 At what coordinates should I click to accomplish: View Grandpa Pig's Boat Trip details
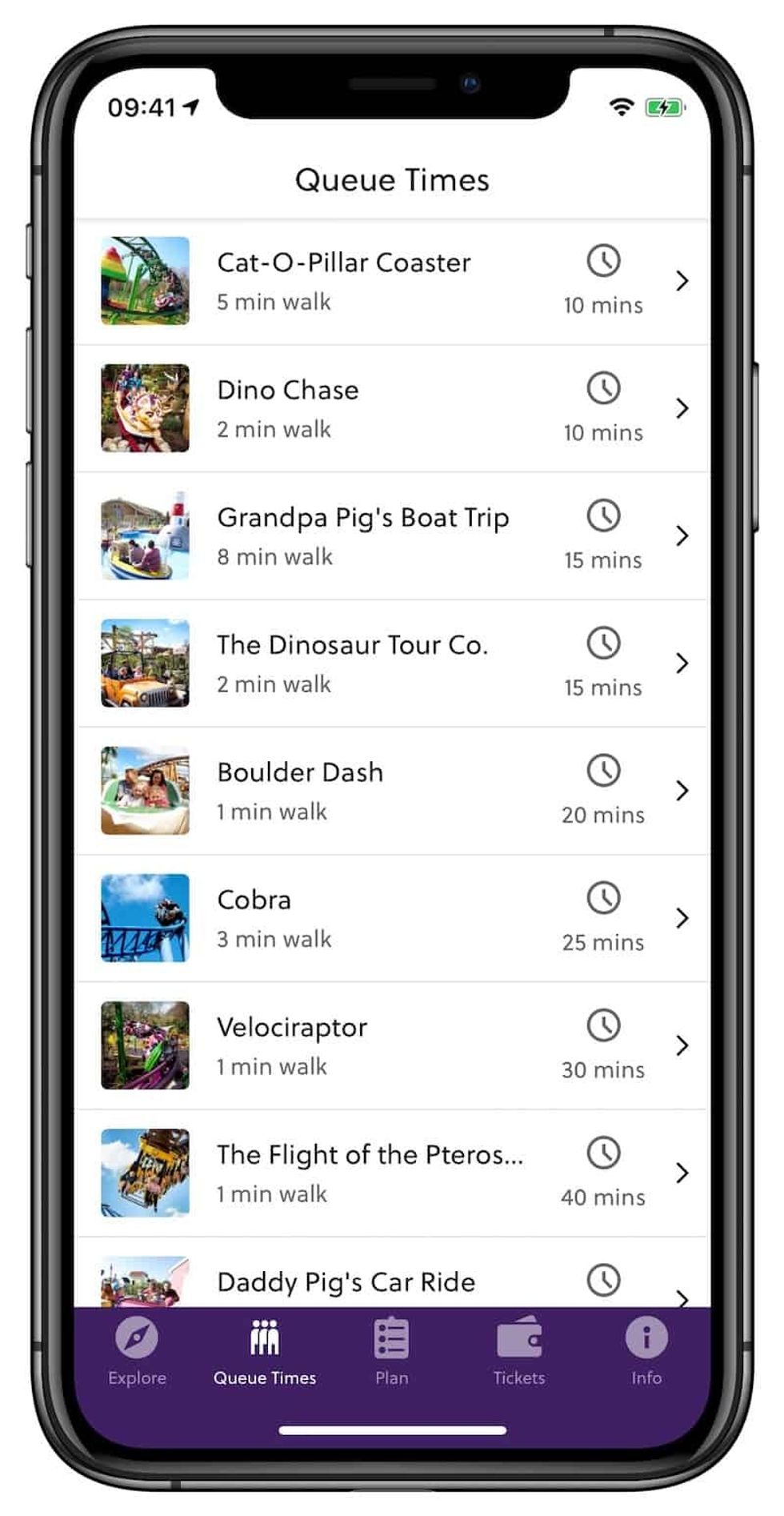(x=392, y=535)
